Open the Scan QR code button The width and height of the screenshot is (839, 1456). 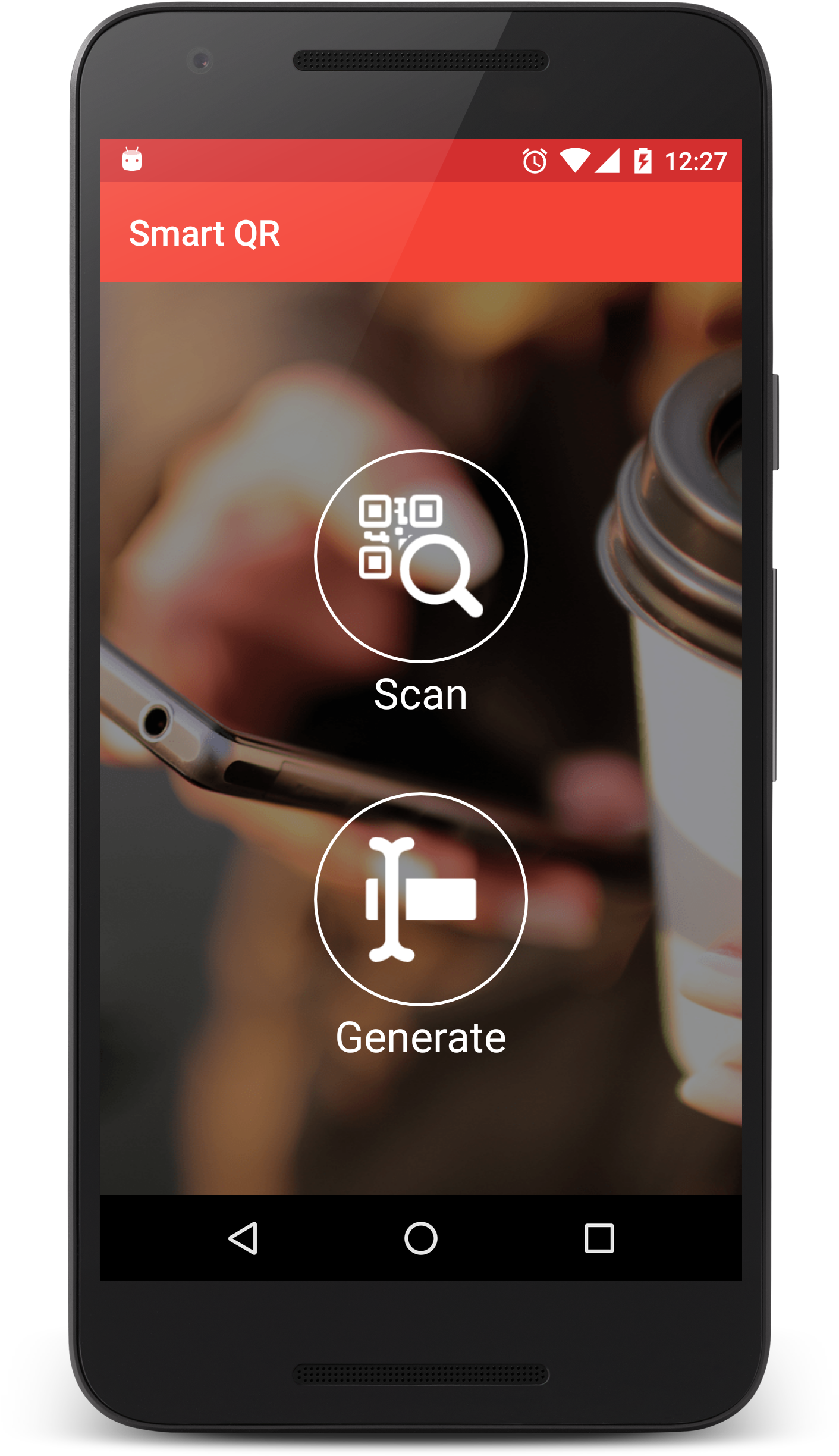click(x=420, y=556)
